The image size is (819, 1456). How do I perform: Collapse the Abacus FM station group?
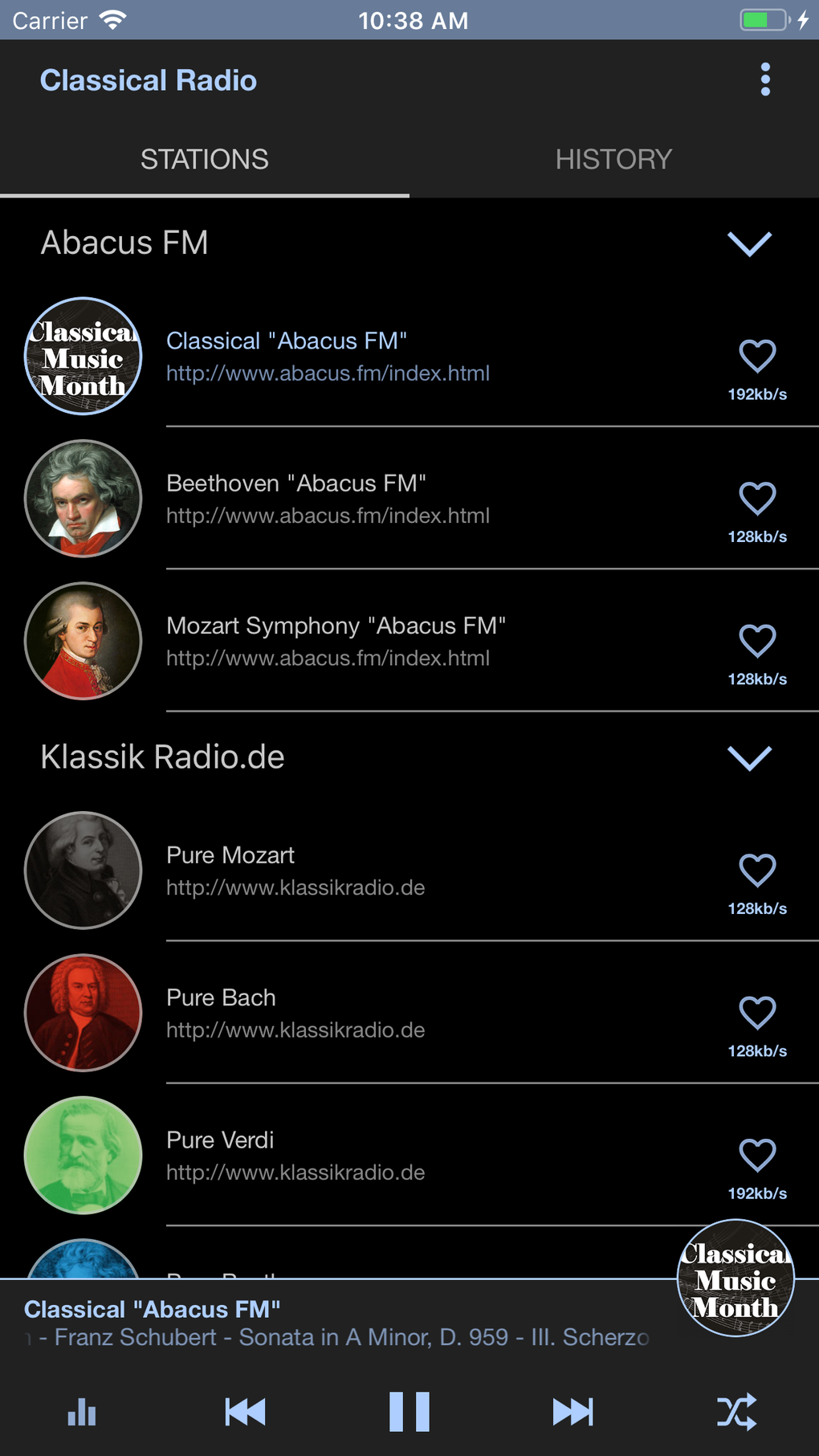[x=749, y=243]
